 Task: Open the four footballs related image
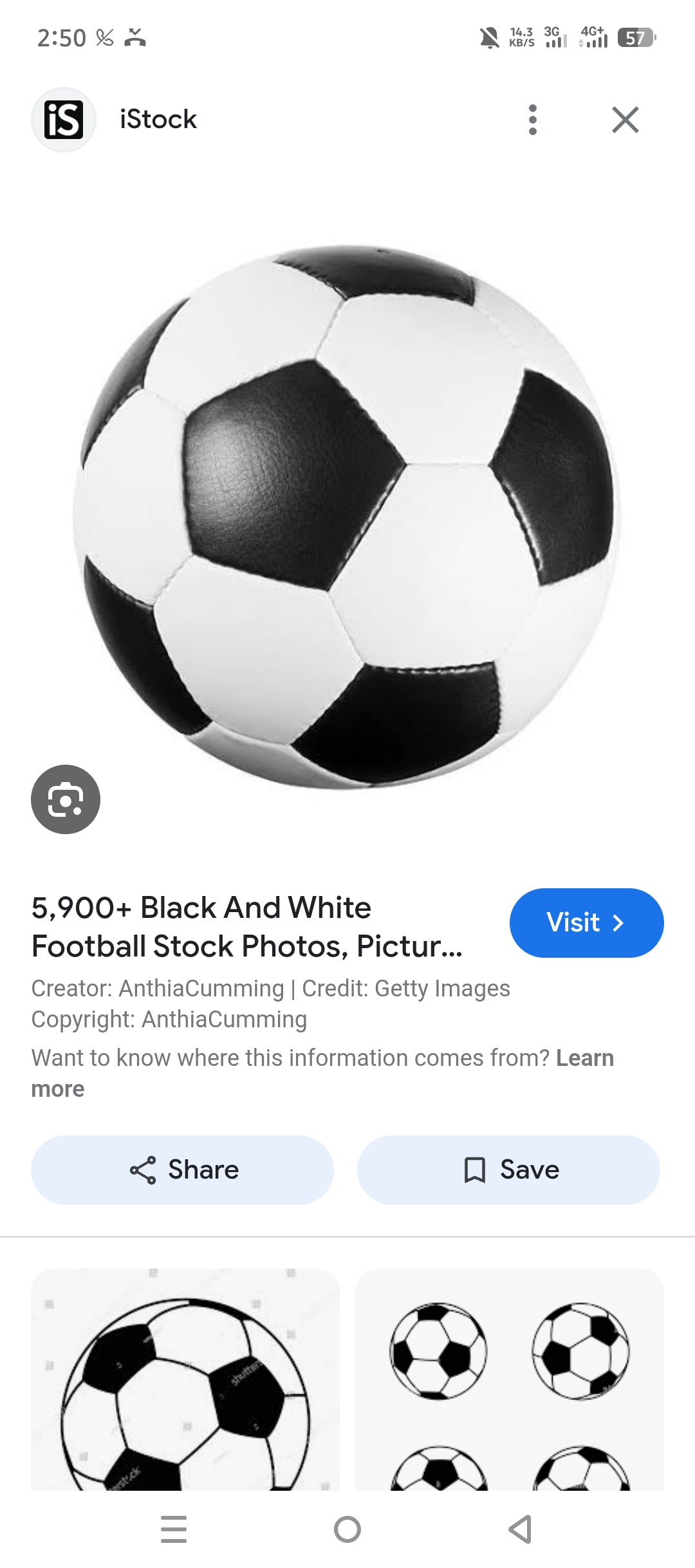click(510, 1379)
